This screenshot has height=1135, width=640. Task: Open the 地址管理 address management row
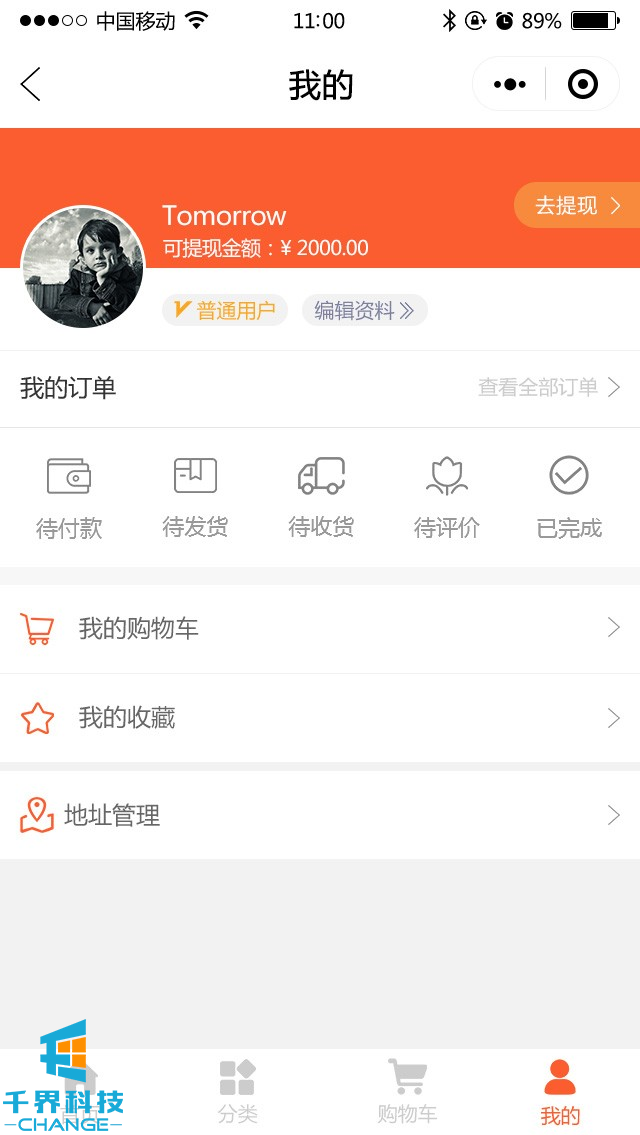[x=320, y=816]
